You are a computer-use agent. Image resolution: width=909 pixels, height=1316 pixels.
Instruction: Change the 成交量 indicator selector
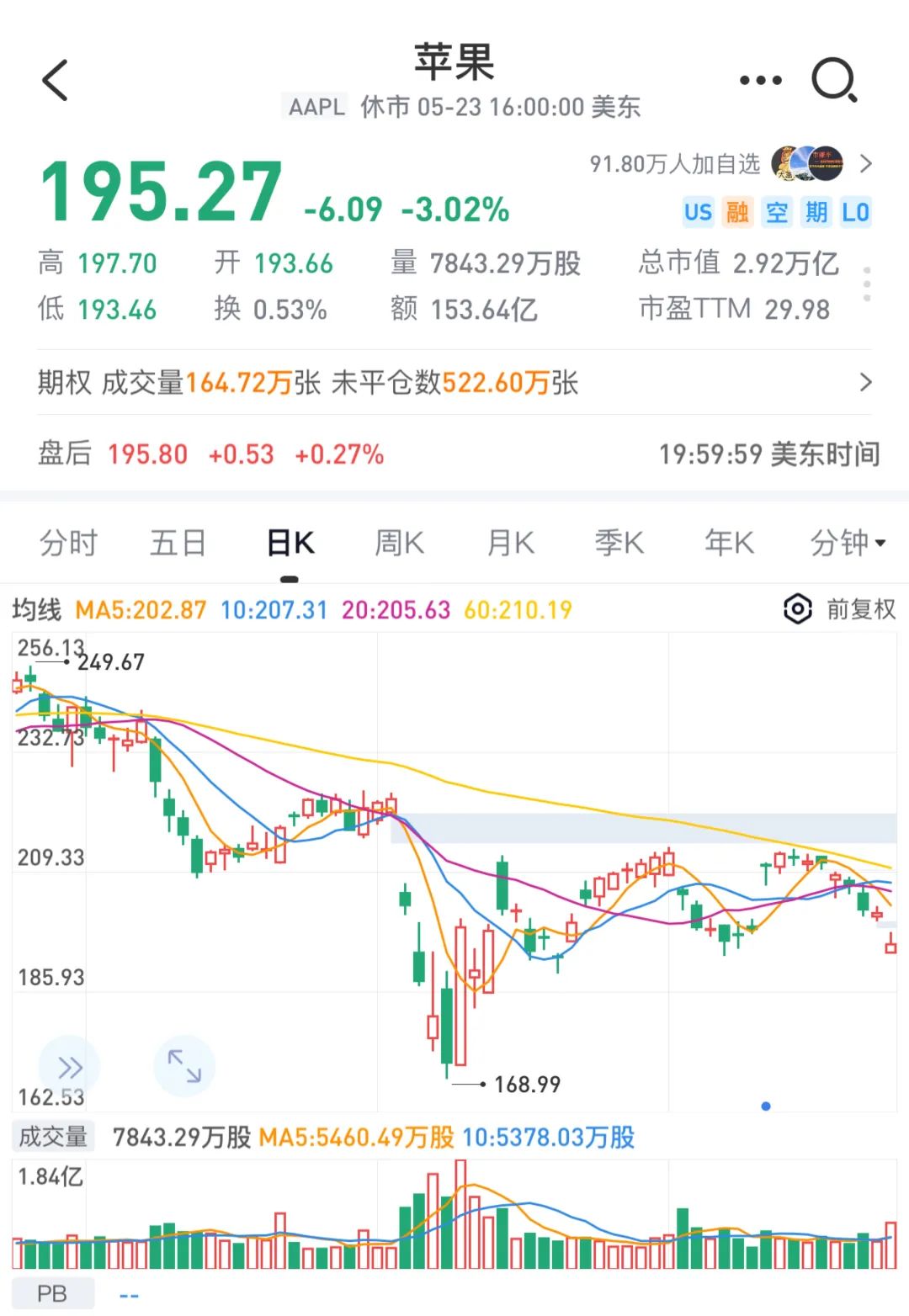[53, 1137]
